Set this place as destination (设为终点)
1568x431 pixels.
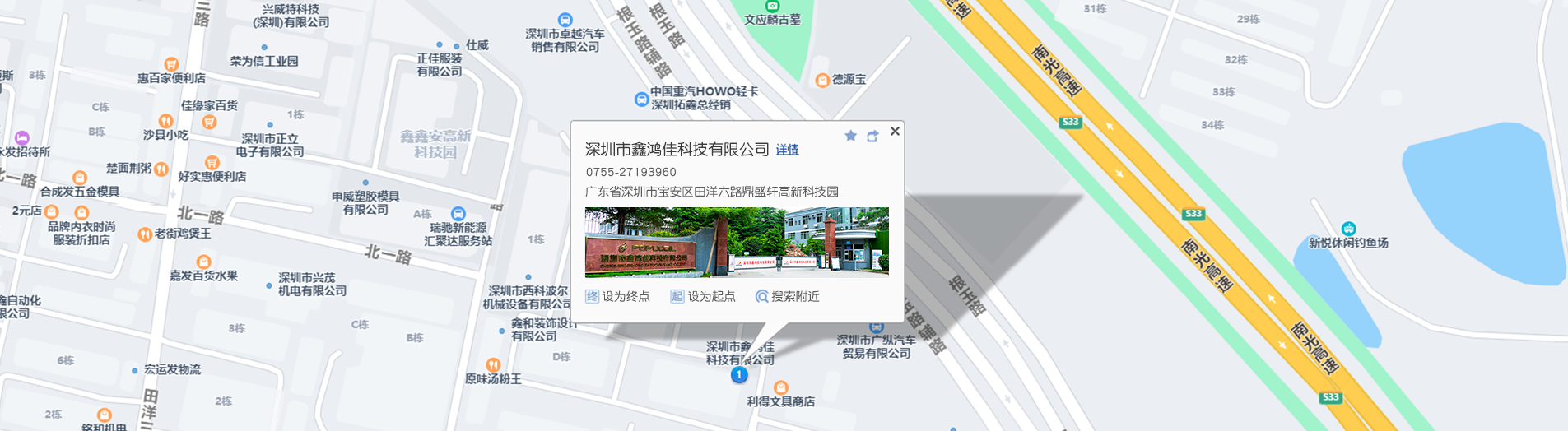(x=617, y=296)
